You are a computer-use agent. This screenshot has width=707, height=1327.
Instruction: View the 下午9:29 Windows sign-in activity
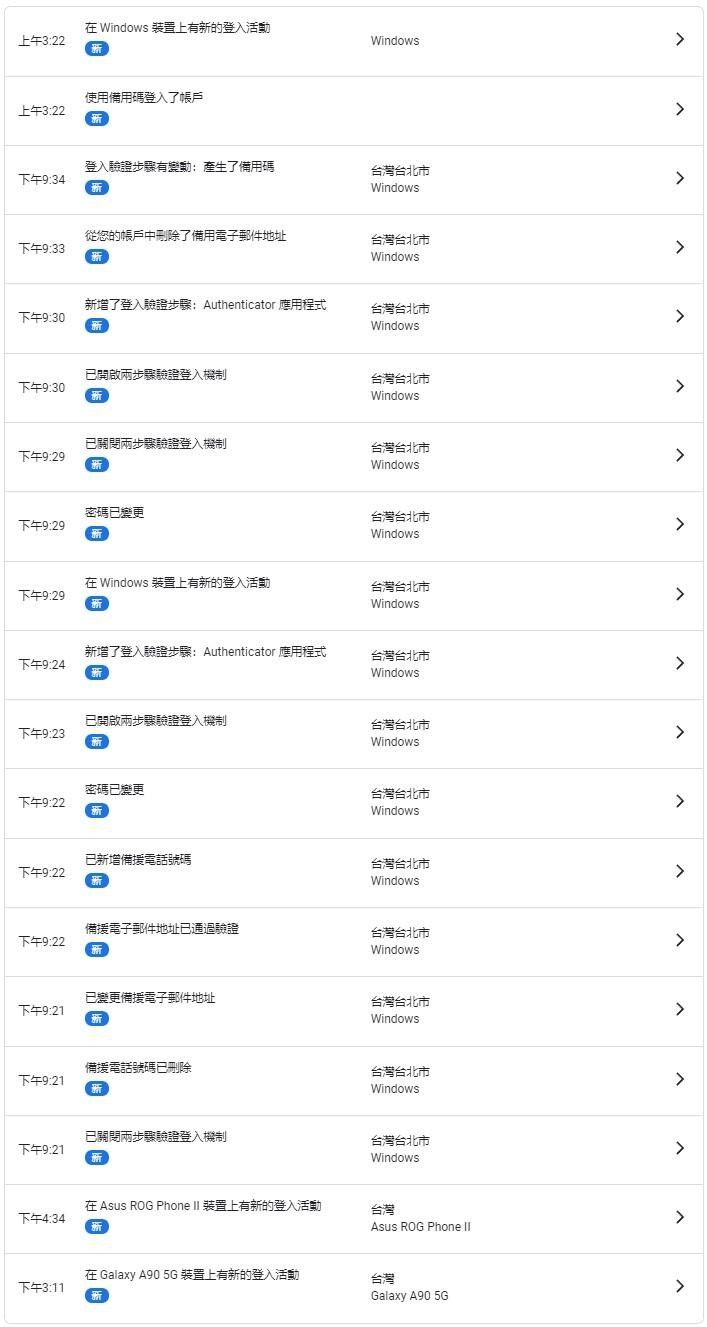[353, 594]
